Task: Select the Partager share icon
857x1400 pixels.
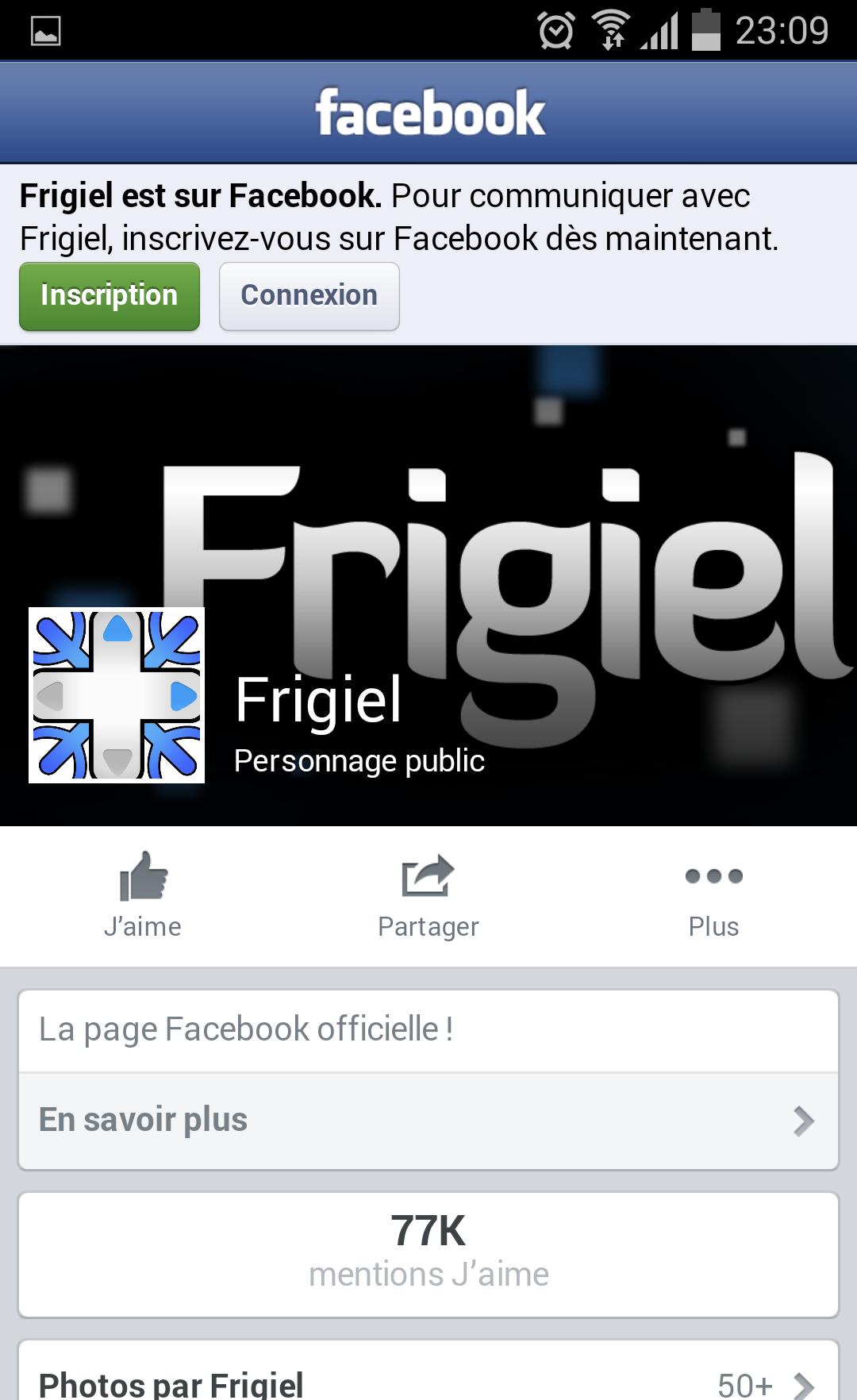Action: [x=428, y=876]
